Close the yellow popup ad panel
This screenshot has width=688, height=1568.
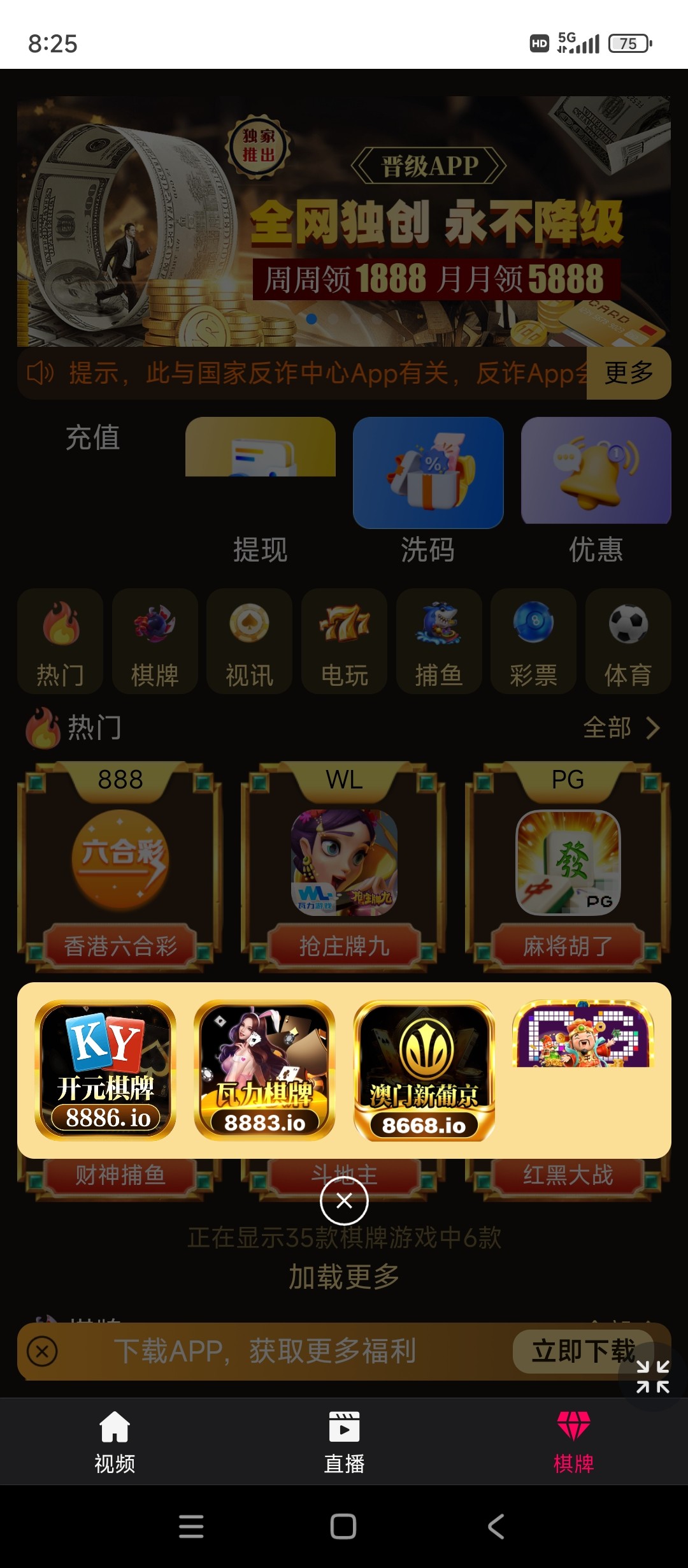(344, 1201)
